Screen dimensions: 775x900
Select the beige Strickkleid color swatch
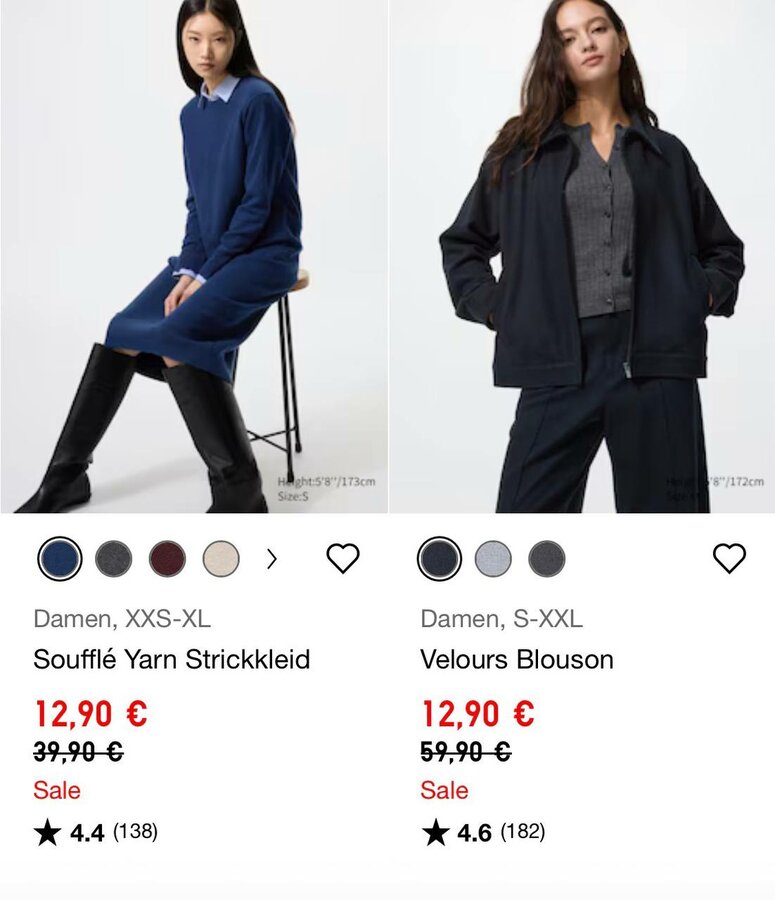point(221,558)
